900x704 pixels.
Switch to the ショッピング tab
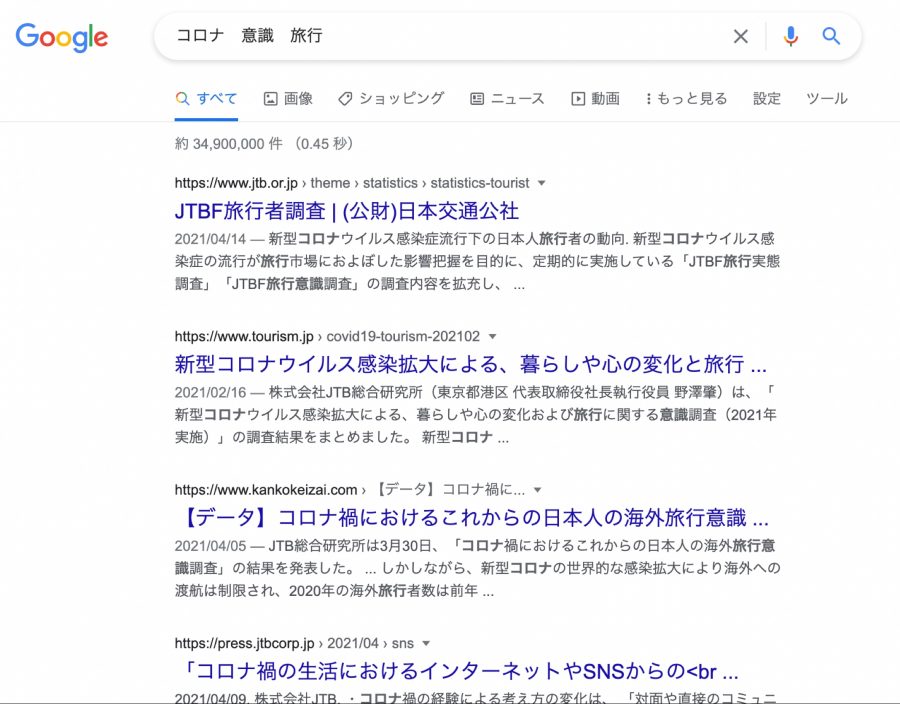pos(391,98)
